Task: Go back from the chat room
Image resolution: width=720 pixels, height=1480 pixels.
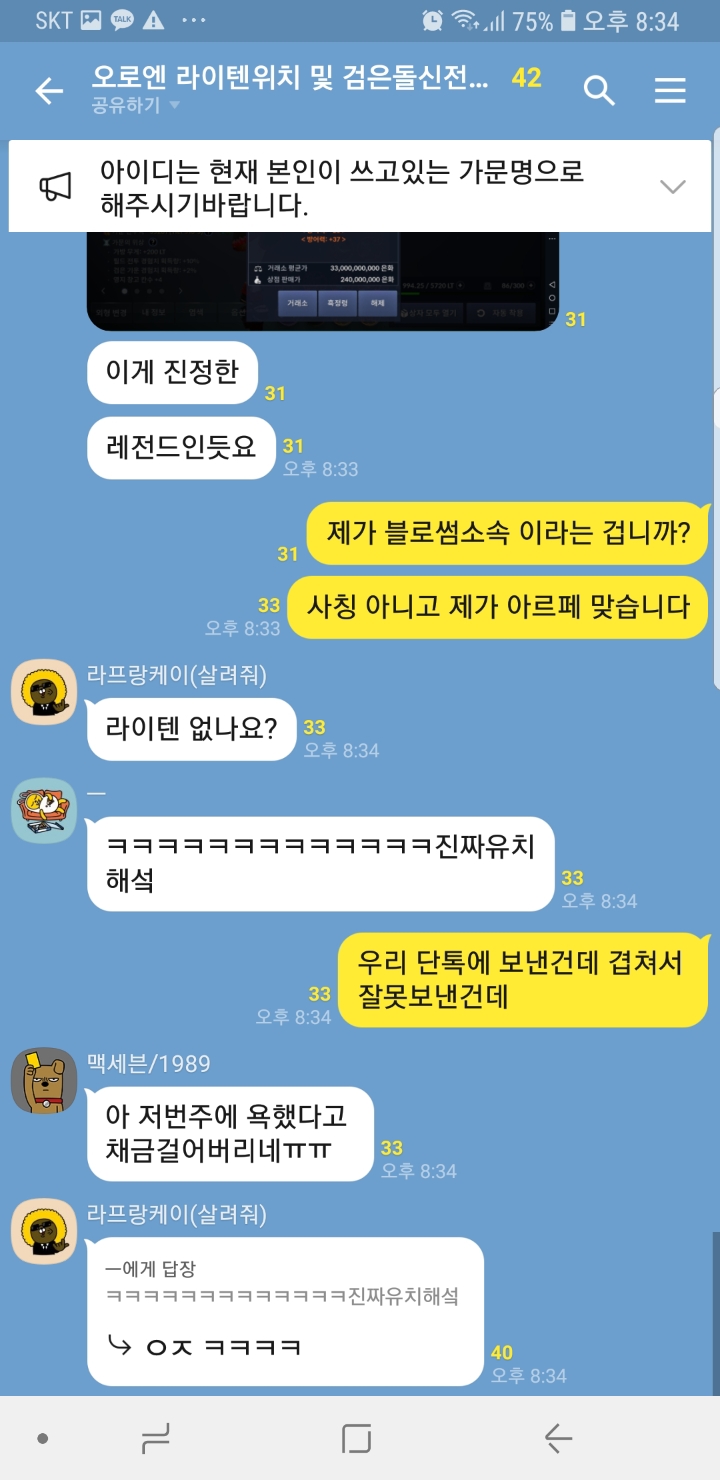Action: (48, 91)
